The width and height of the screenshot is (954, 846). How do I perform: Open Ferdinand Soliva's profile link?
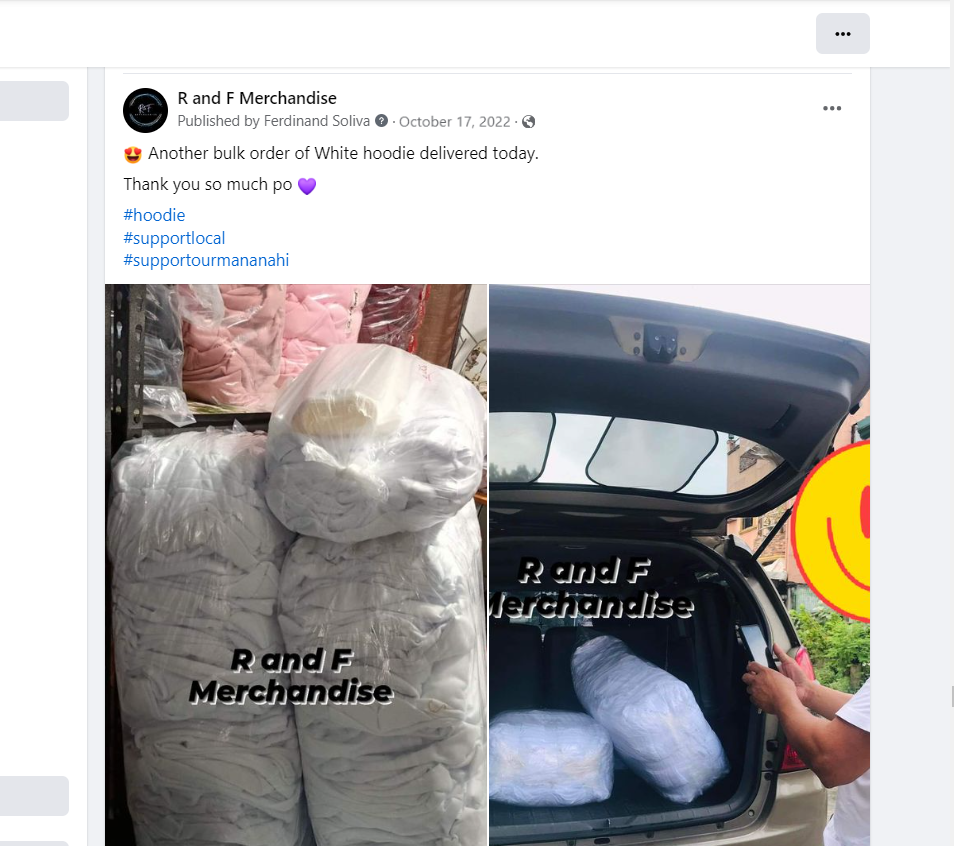(317, 121)
